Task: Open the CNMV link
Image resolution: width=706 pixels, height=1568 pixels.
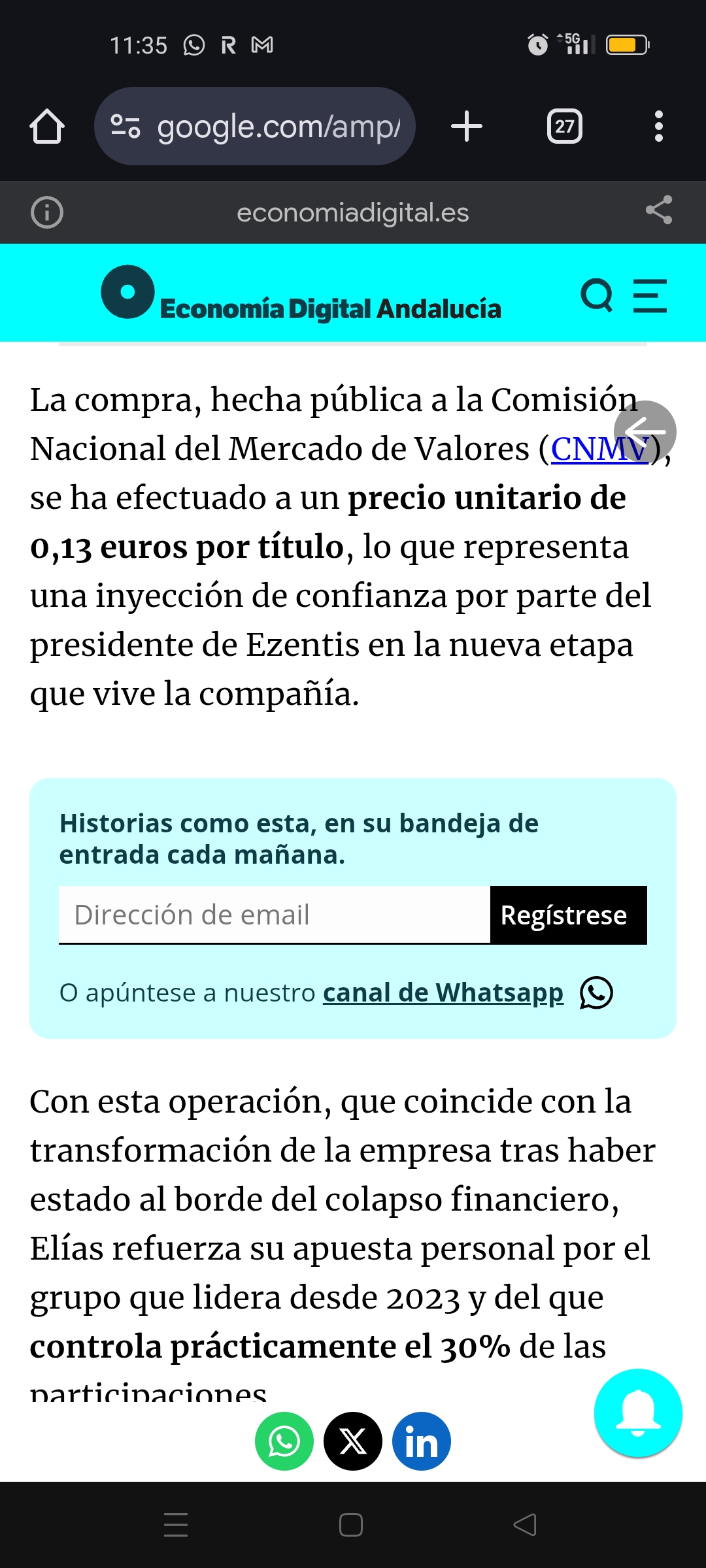Action: click(599, 449)
